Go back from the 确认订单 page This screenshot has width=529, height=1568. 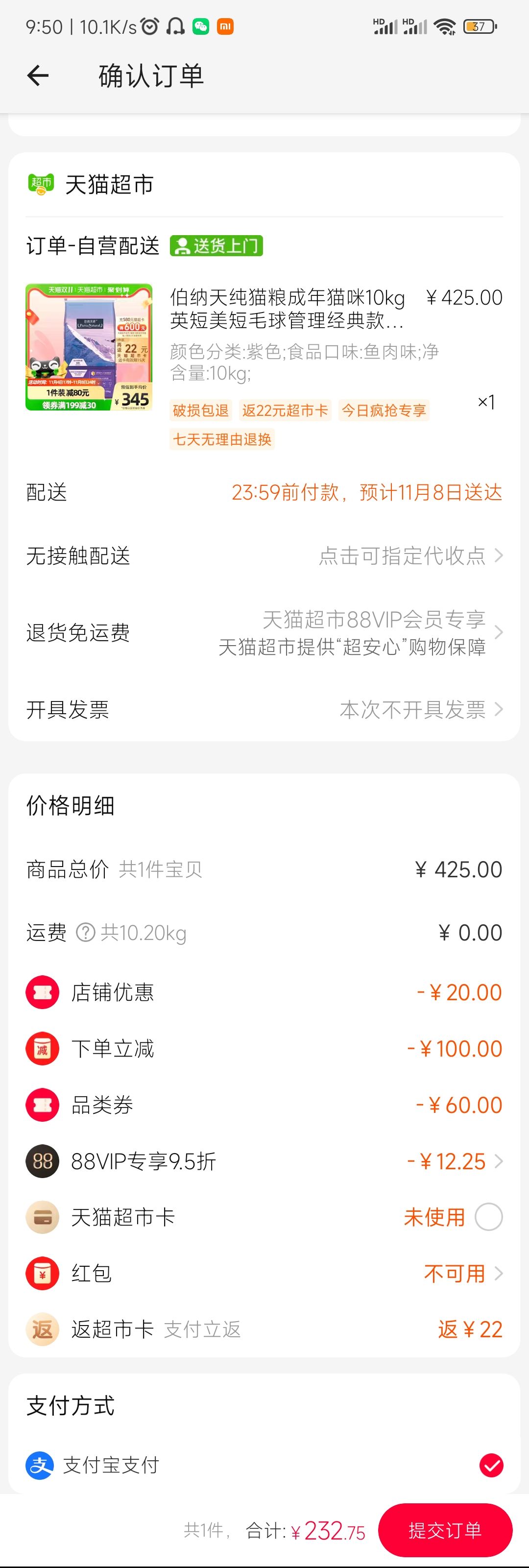38,75
